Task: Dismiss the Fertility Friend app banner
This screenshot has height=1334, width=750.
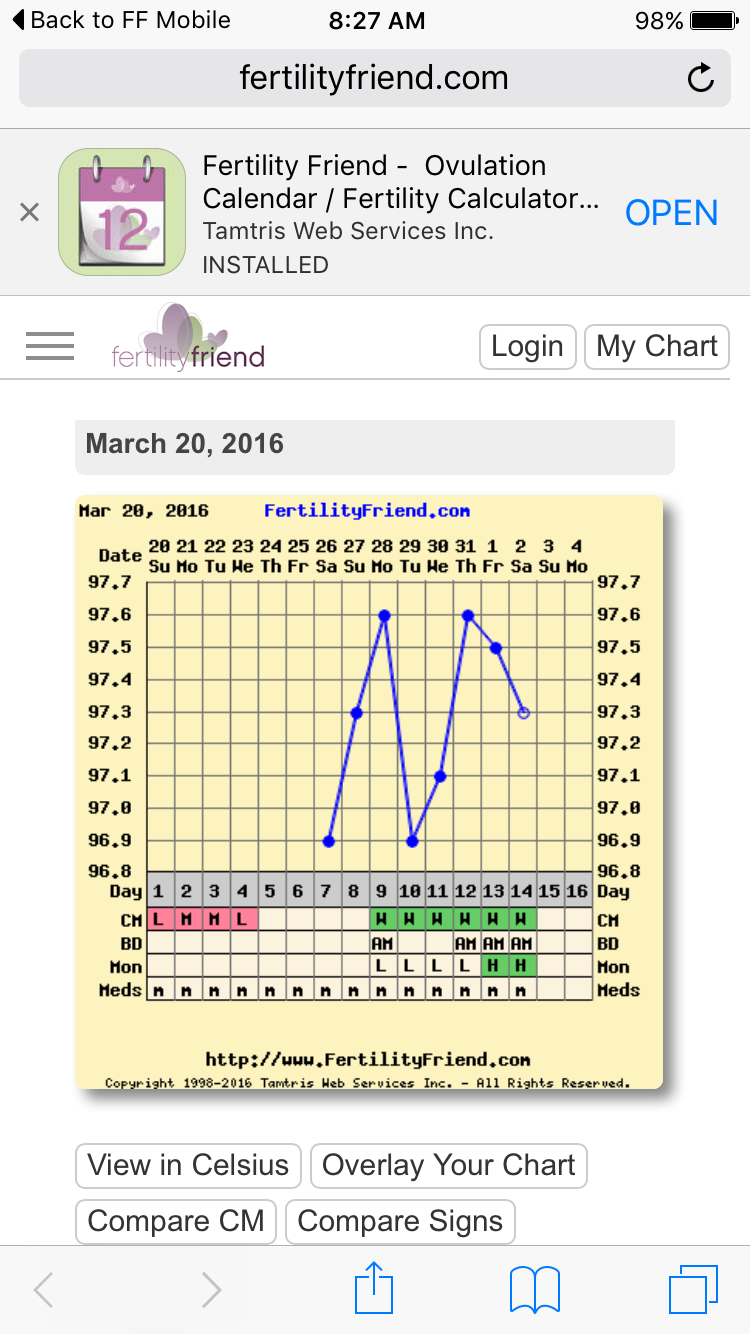Action: tap(30, 212)
